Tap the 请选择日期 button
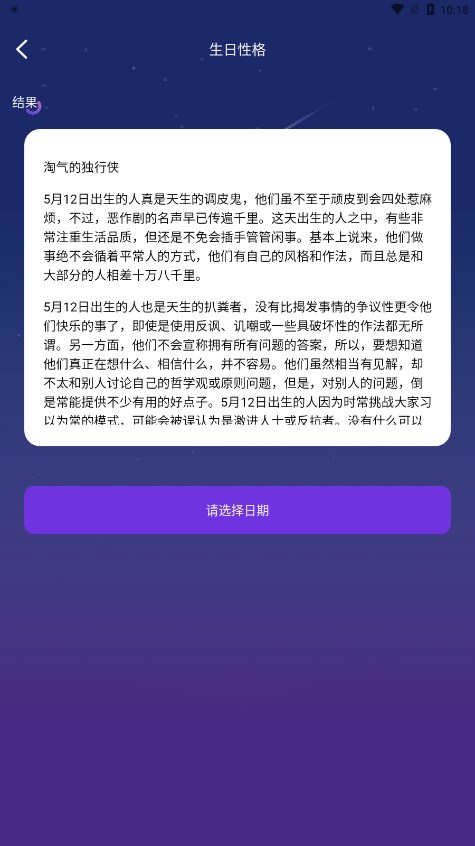 coord(238,510)
